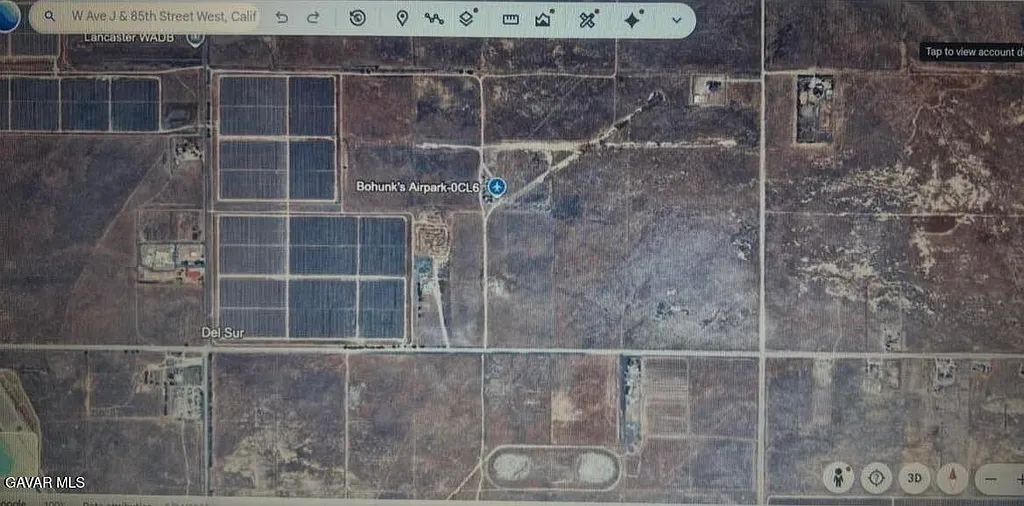Undo the last action
This screenshot has height=506, width=1024.
282,18
